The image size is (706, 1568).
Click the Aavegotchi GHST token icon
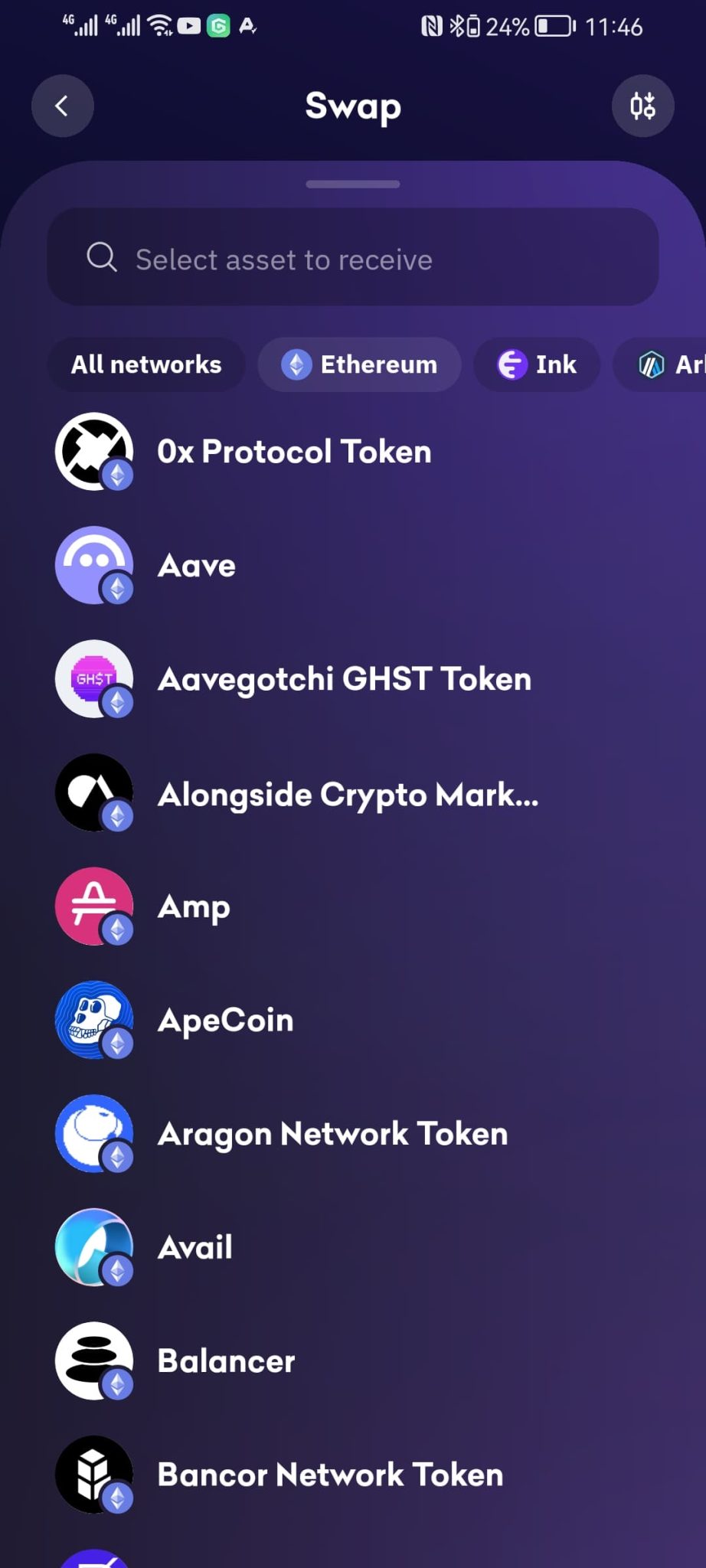[x=93, y=678]
